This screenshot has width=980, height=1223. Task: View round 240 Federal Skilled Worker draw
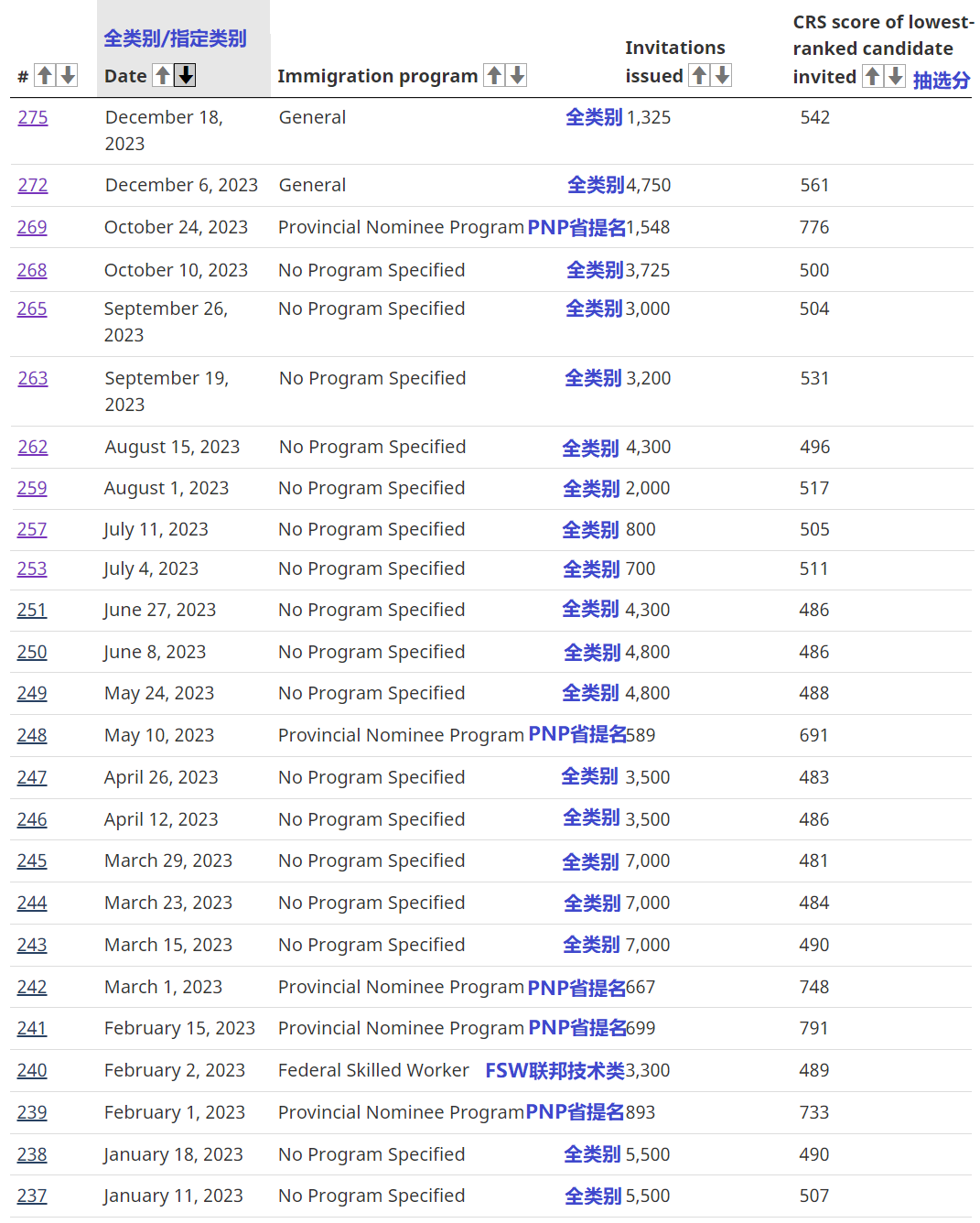tap(32, 1070)
